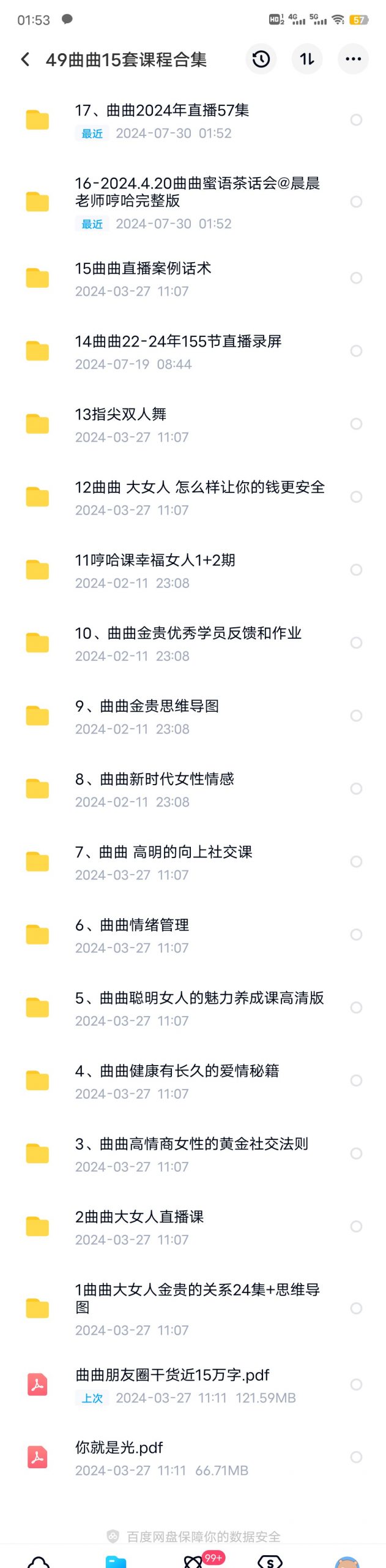Viewport: 386px width, 1568px height.
Task: Open folder 4、曲曲健康有长久的爱情秘籍
Action: [x=177, y=1071]
